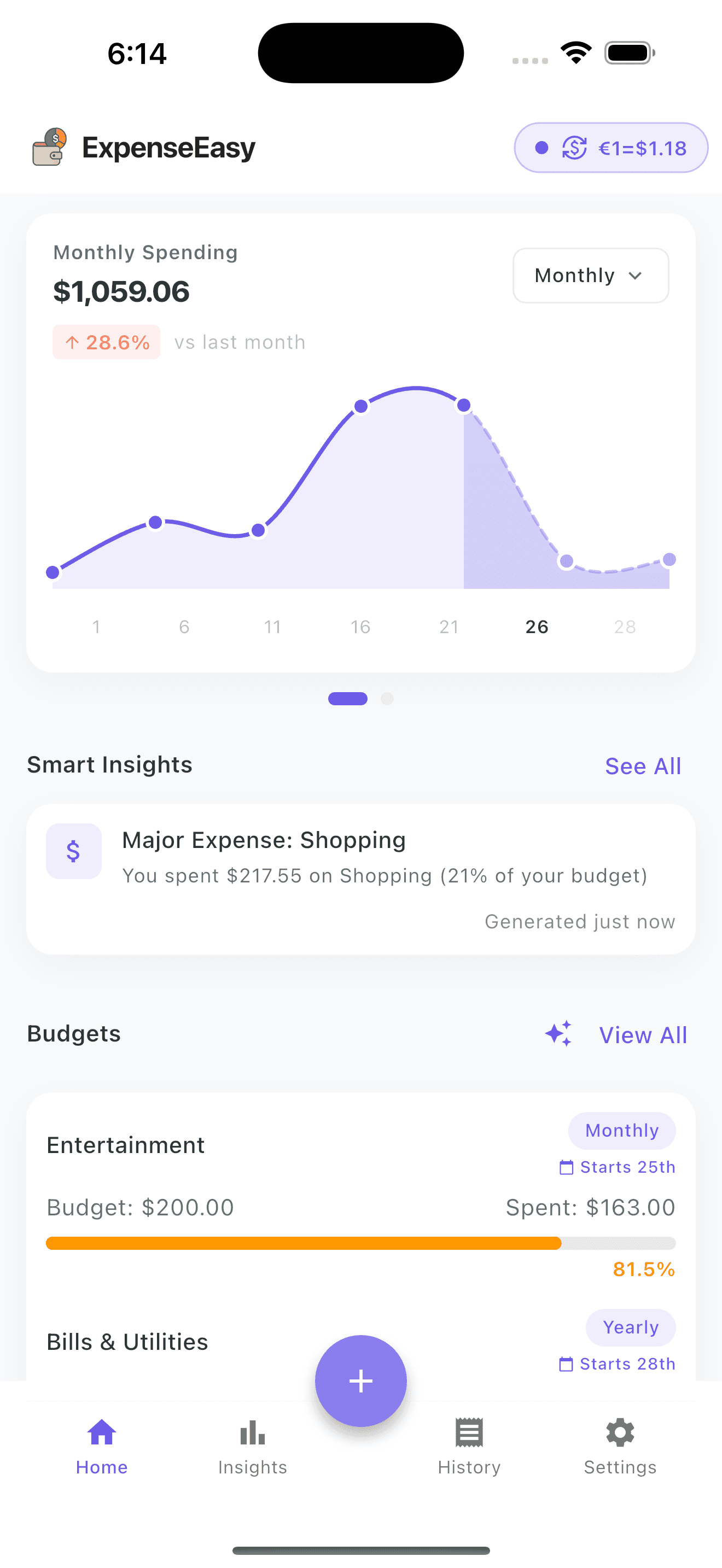Tap the plus button to add an expense
722x1568 pixels.
pyautogui.click(x=360, y=1380)
